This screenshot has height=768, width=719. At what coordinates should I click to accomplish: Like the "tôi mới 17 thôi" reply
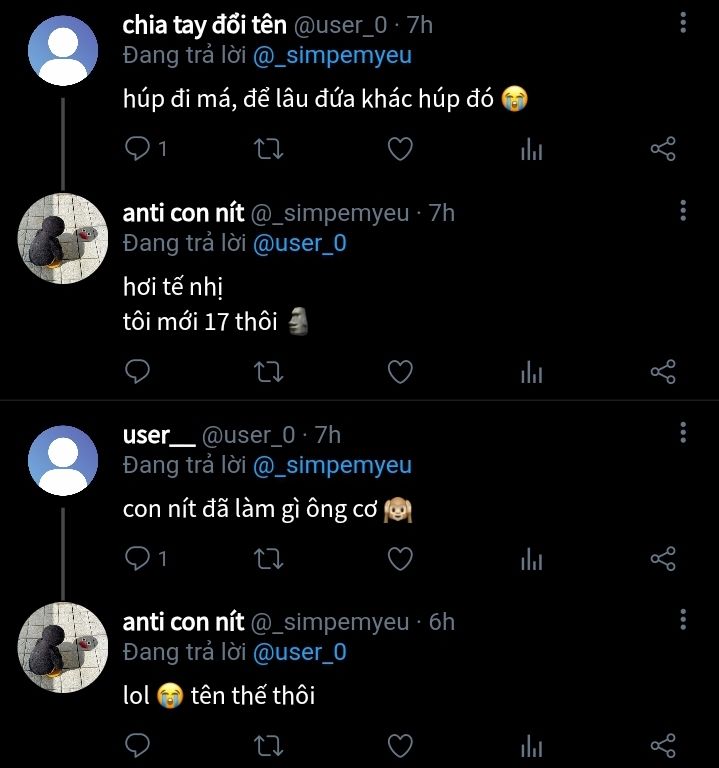[x=400, y=373]
